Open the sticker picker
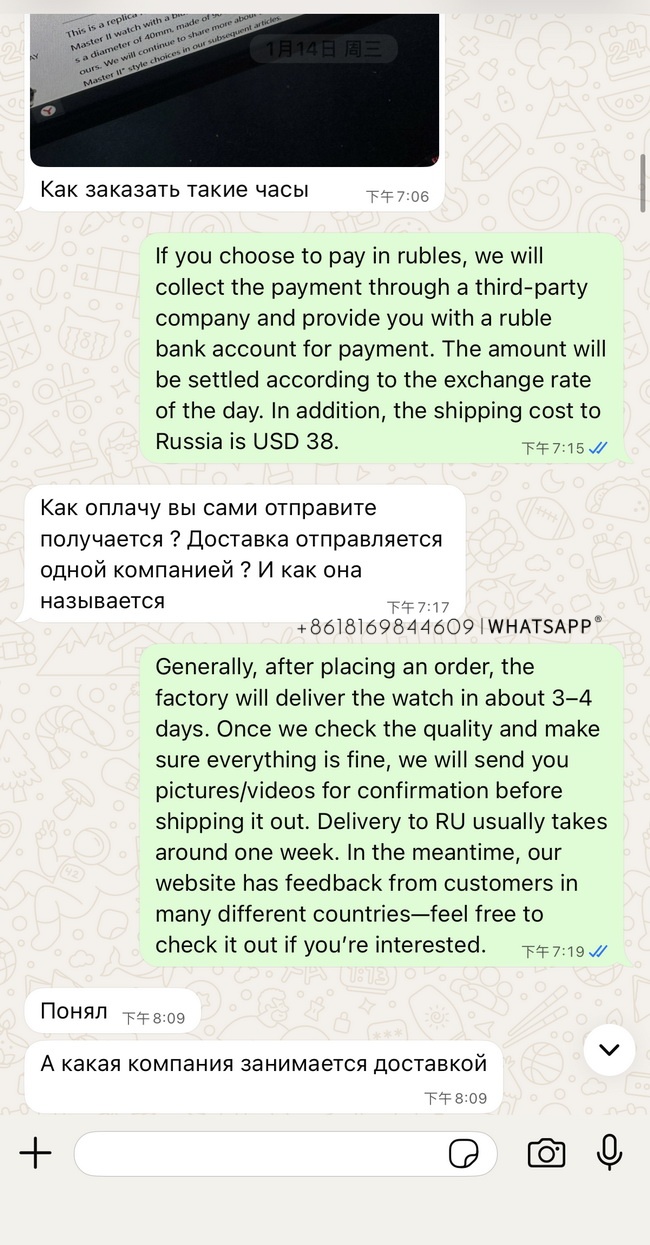This screenshot has width=650, height=1245. coord(463,1153)
